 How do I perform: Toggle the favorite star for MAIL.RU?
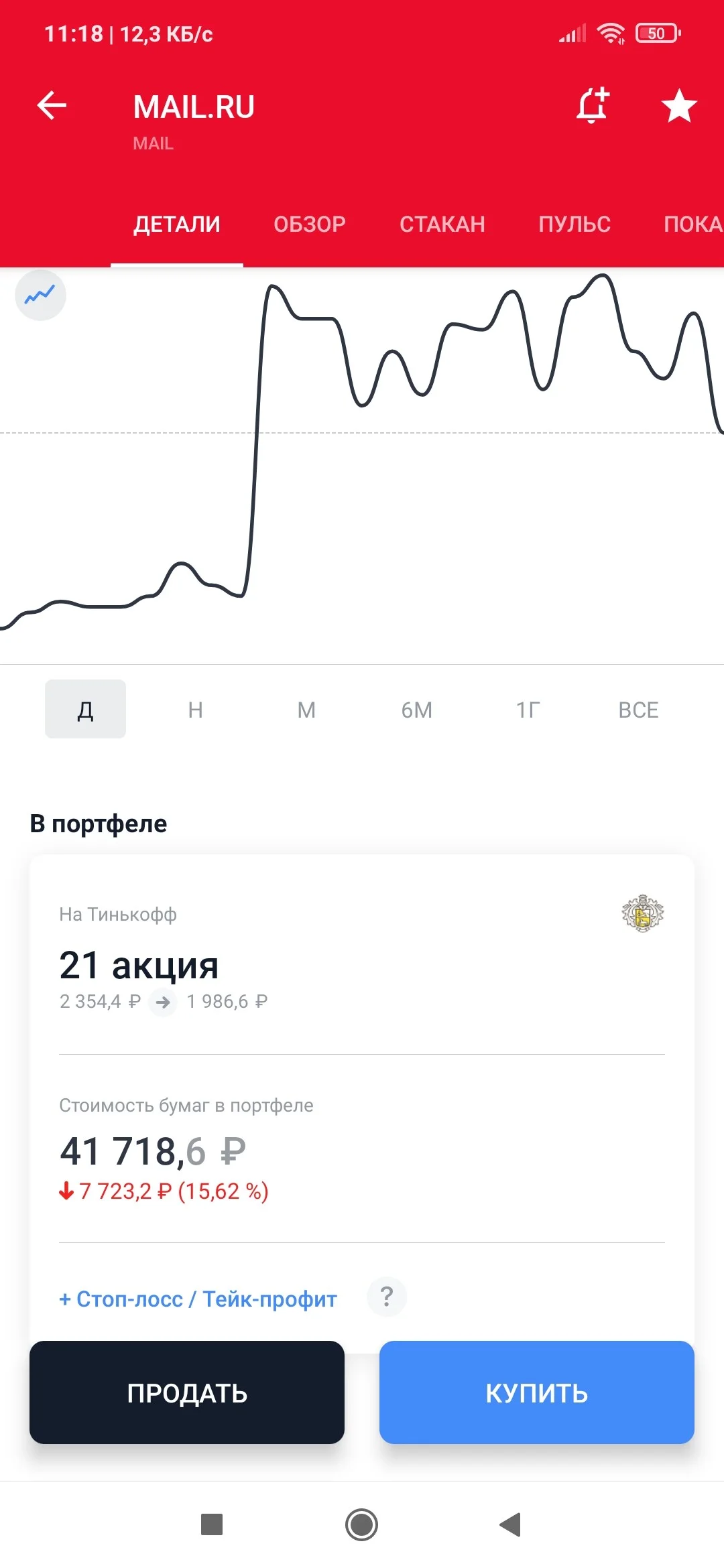point(679,106)
